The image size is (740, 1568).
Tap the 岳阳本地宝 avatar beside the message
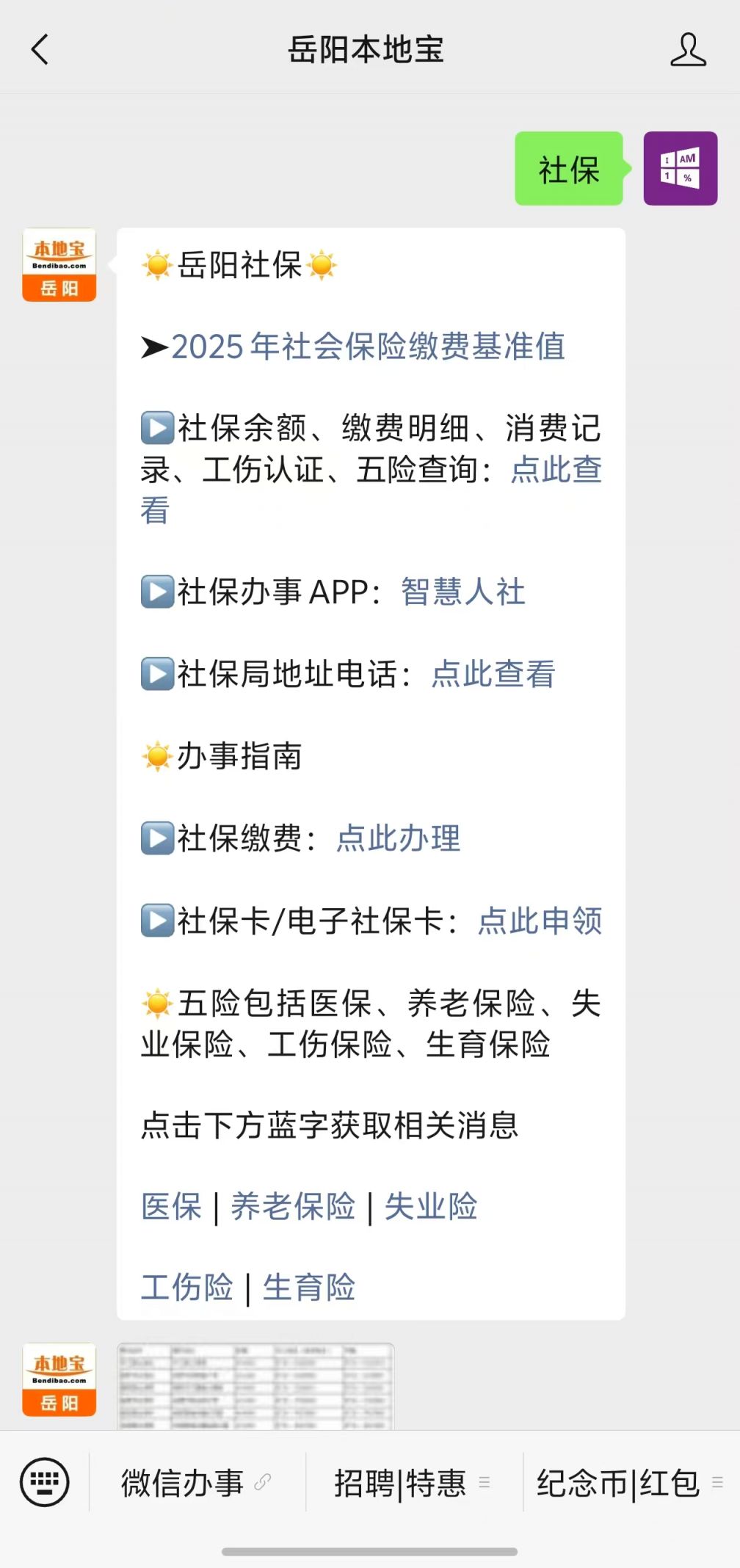point(59,265)
